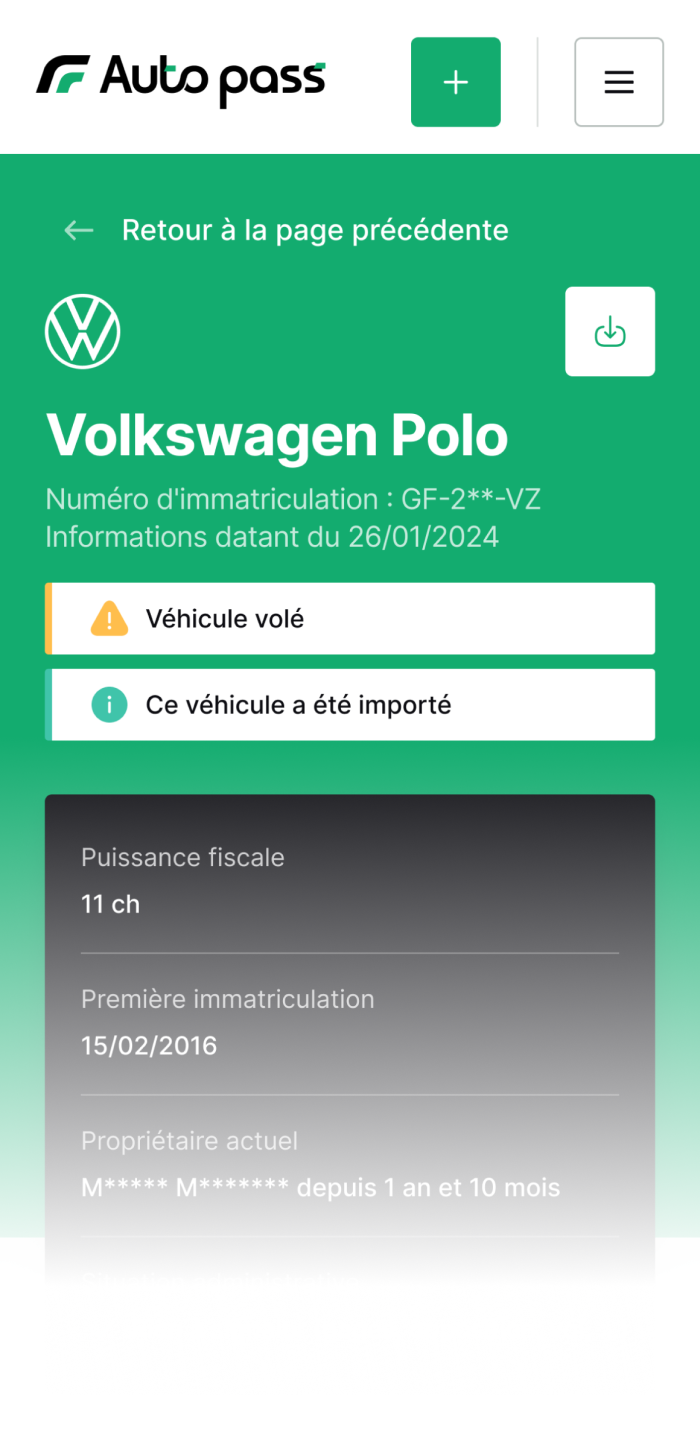Open the hamburger menu

tap(618, 82)
